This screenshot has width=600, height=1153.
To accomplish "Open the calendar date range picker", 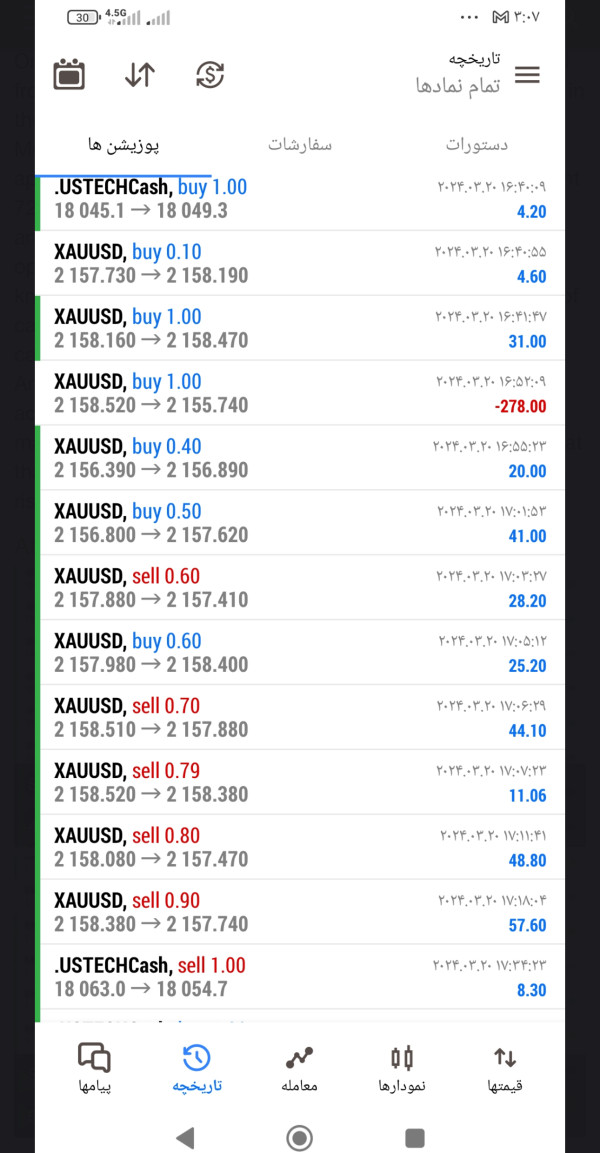I will click(69, 75).
